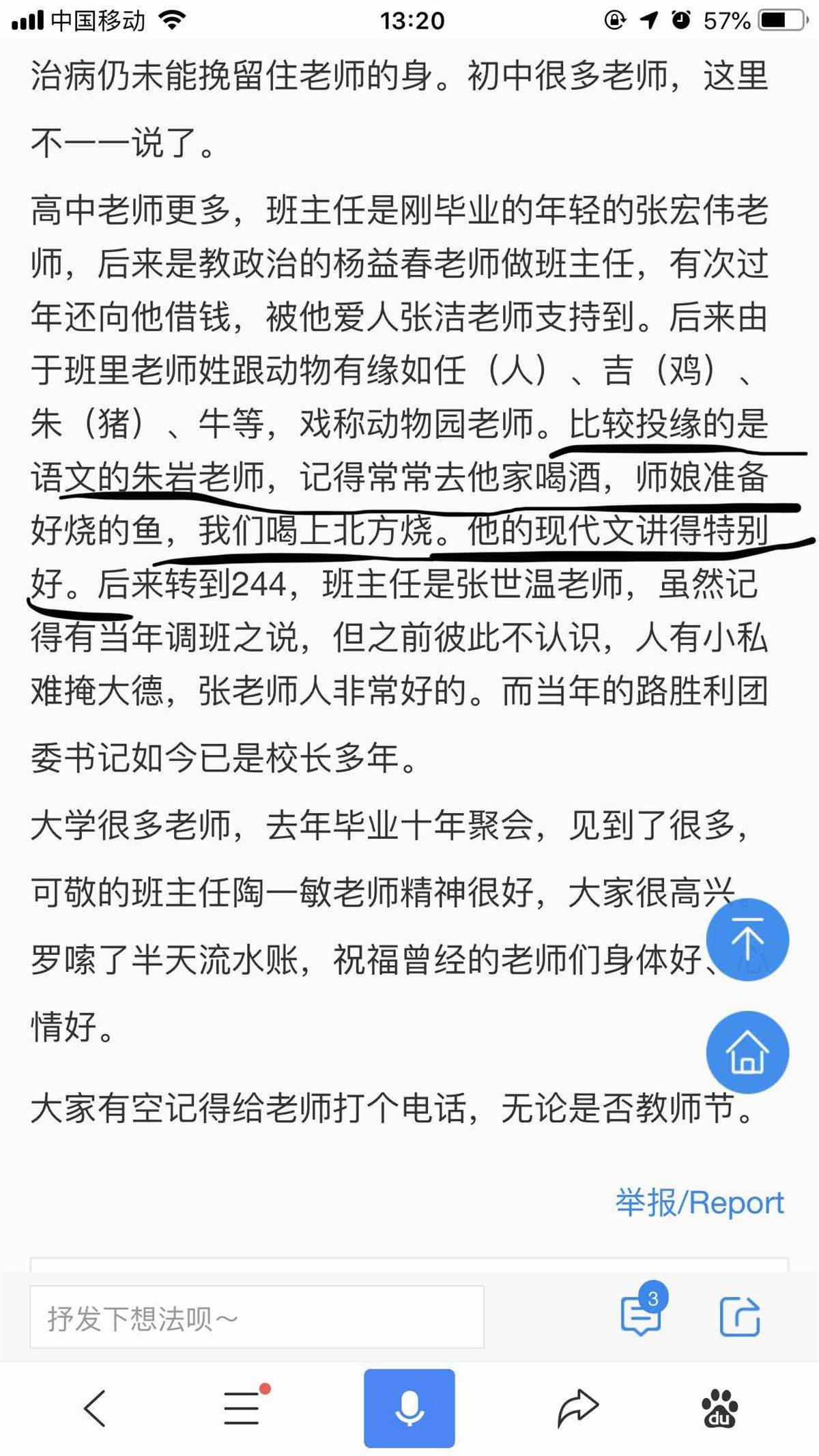Open the browser menu with three lines

(242, 1408)
